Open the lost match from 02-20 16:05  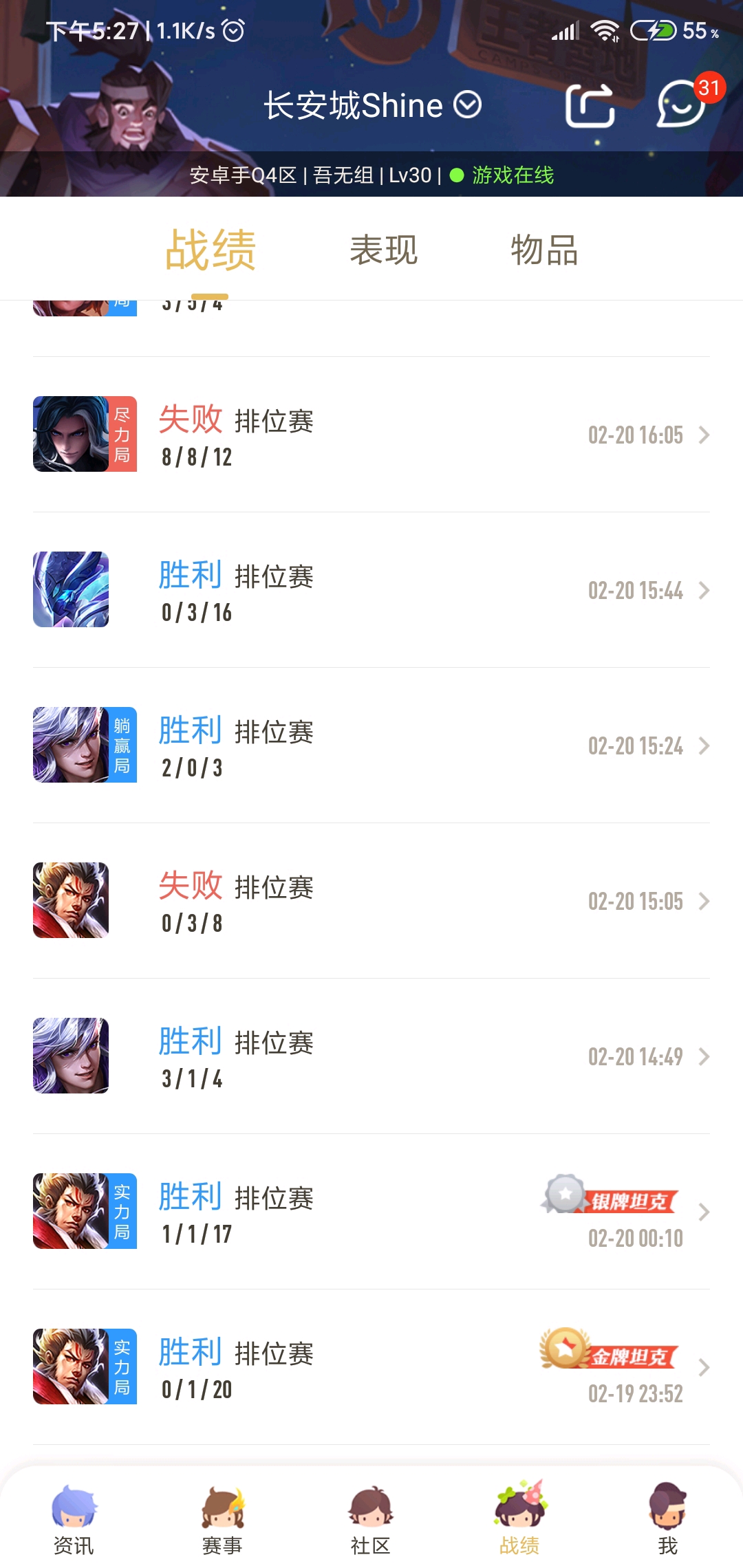tap(371, 435)
